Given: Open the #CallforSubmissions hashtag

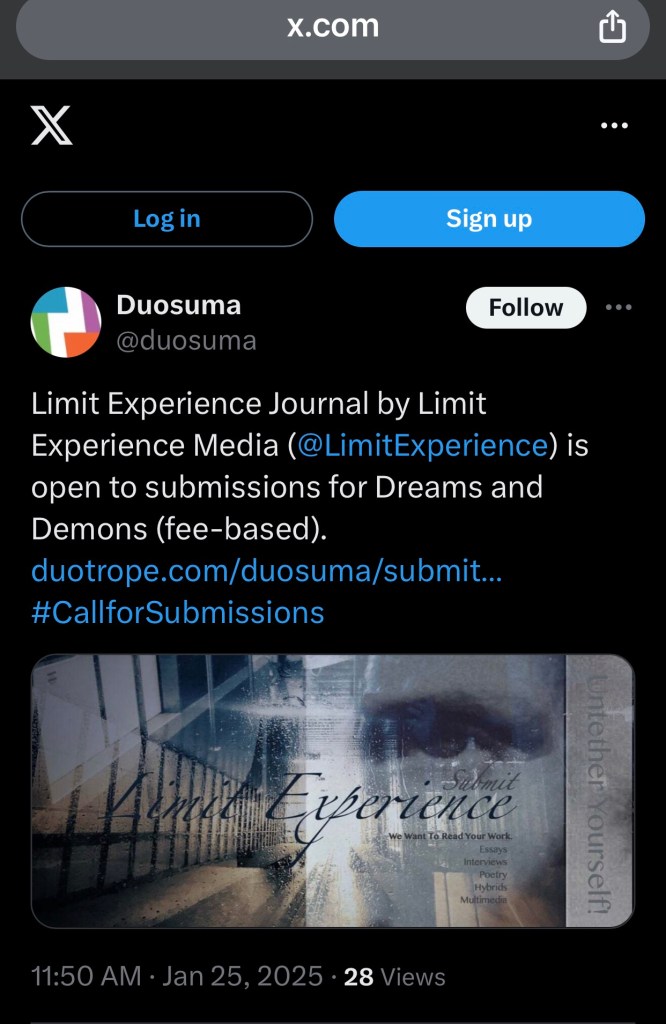Looking at the screenshot, I should point(178,612).
